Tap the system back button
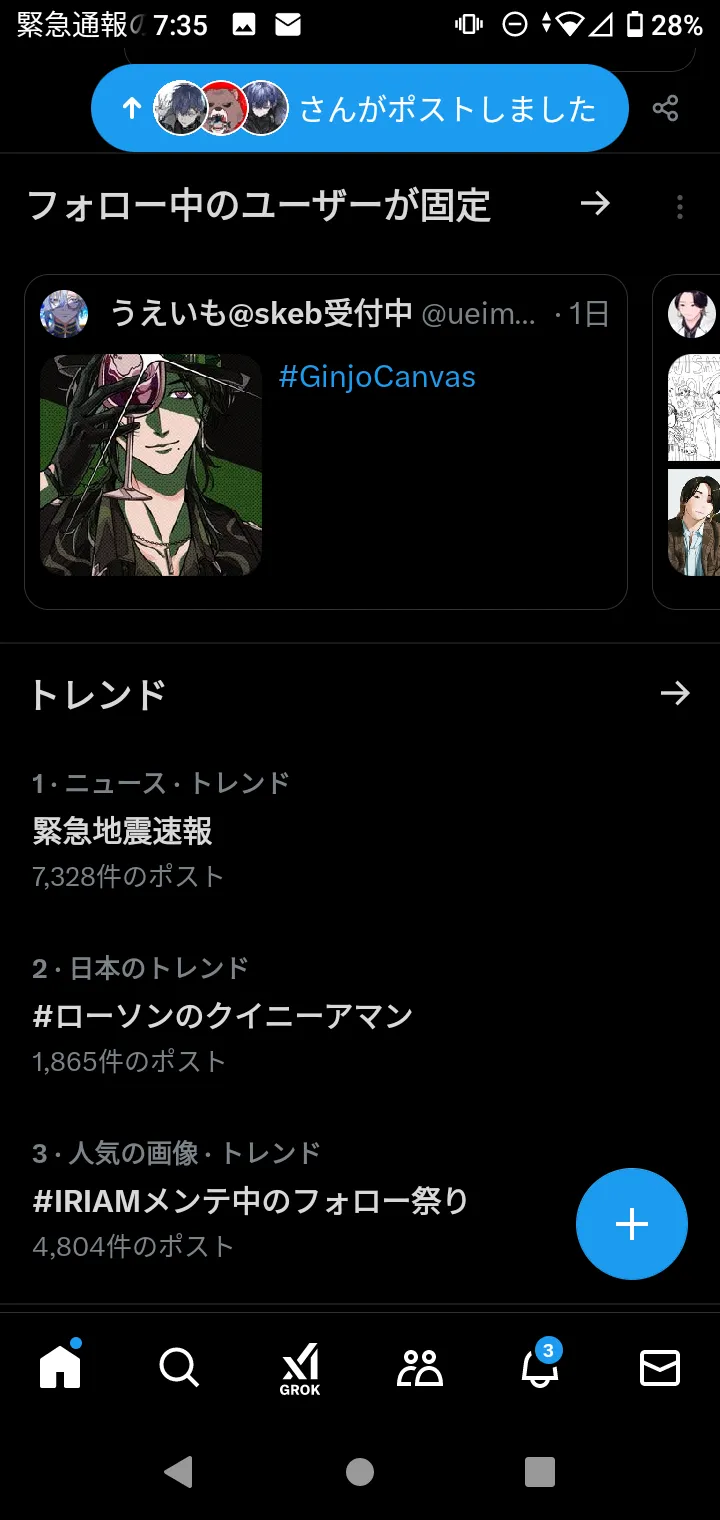This screenshot has width=720, height=1520. 179,1471
